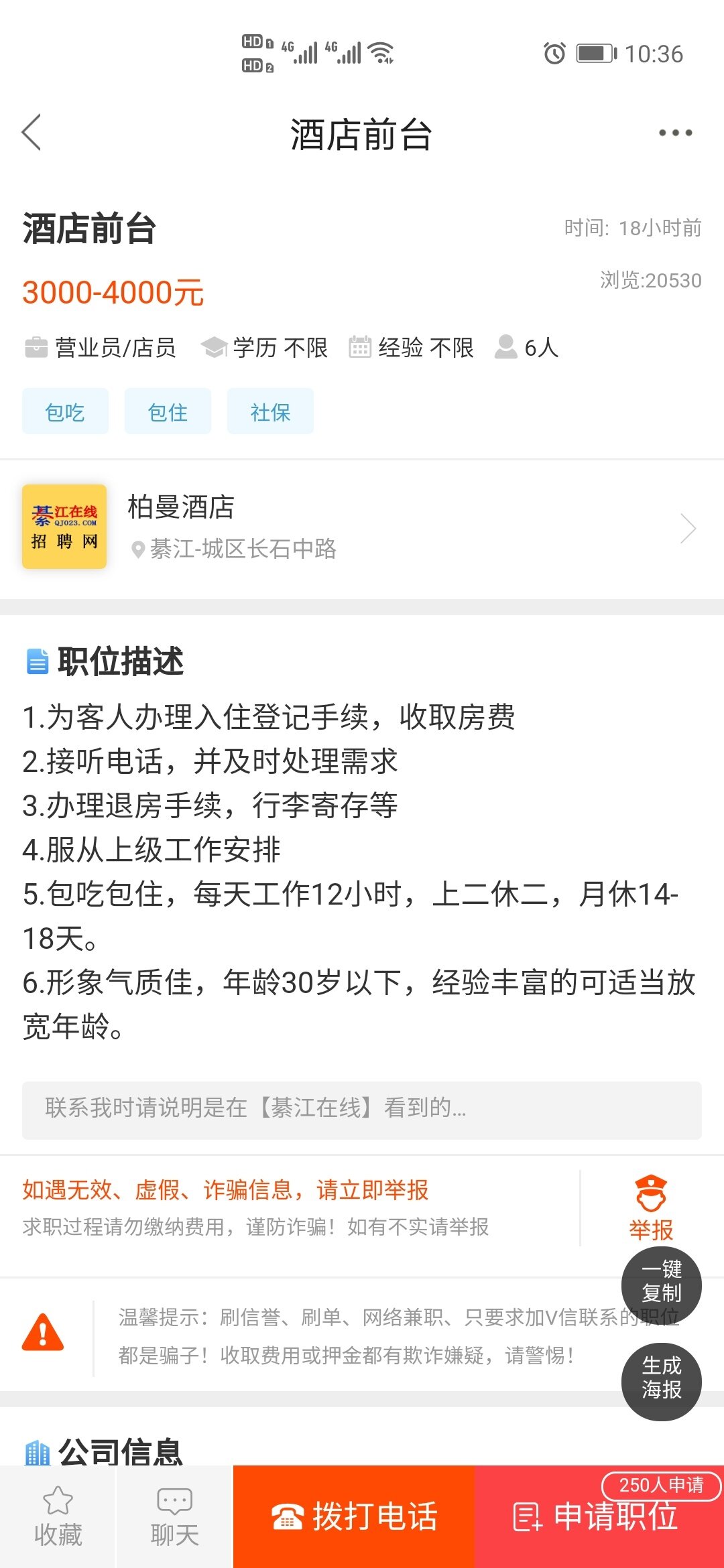The image size is (724, 1568).
Task: Tap the 一键复制 floating button
Action: coord(661,1281)
